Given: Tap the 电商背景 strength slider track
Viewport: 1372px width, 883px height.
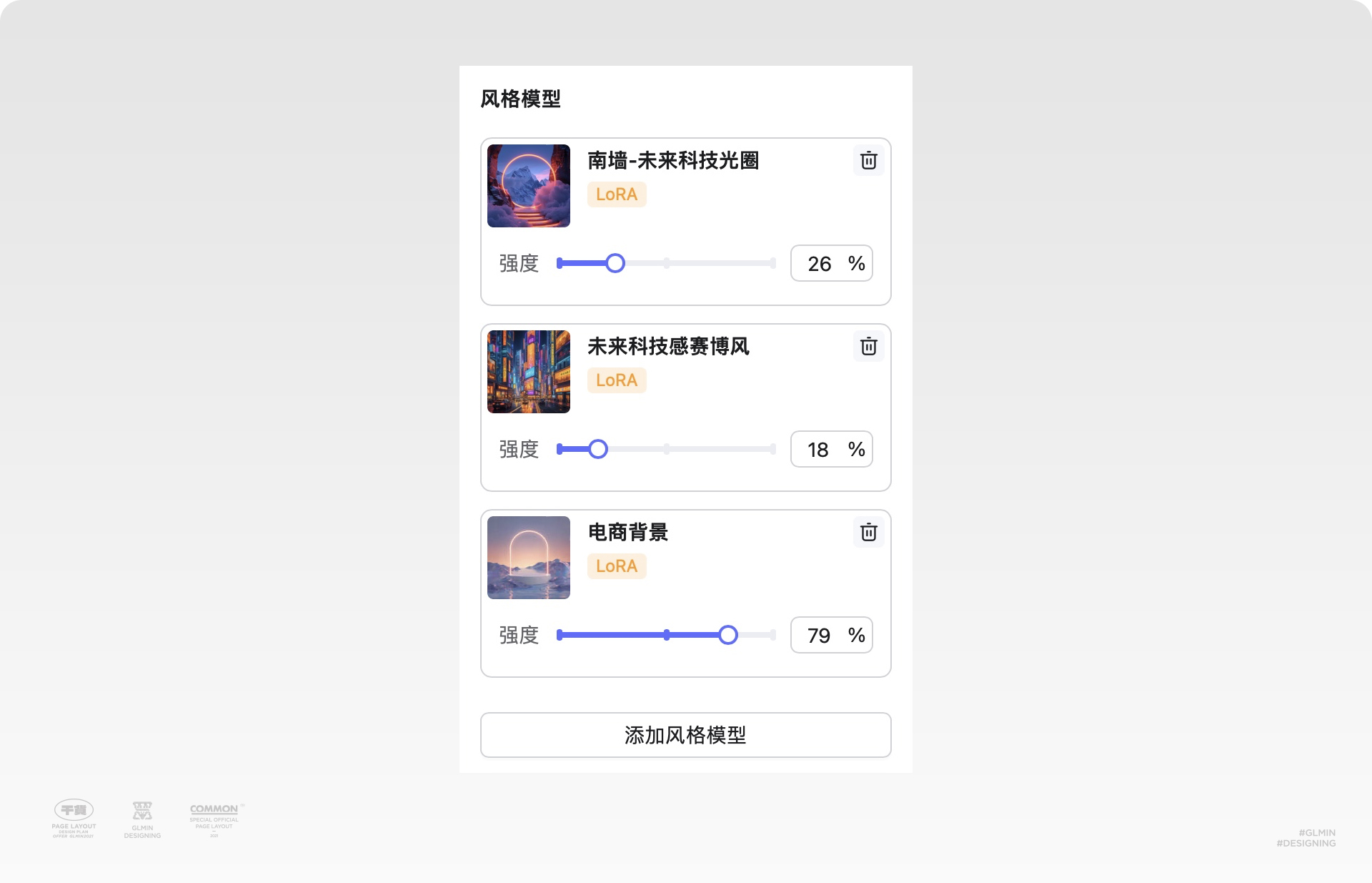Looking at the screenshot, I should pyautogui.click(x=666, y=635).
